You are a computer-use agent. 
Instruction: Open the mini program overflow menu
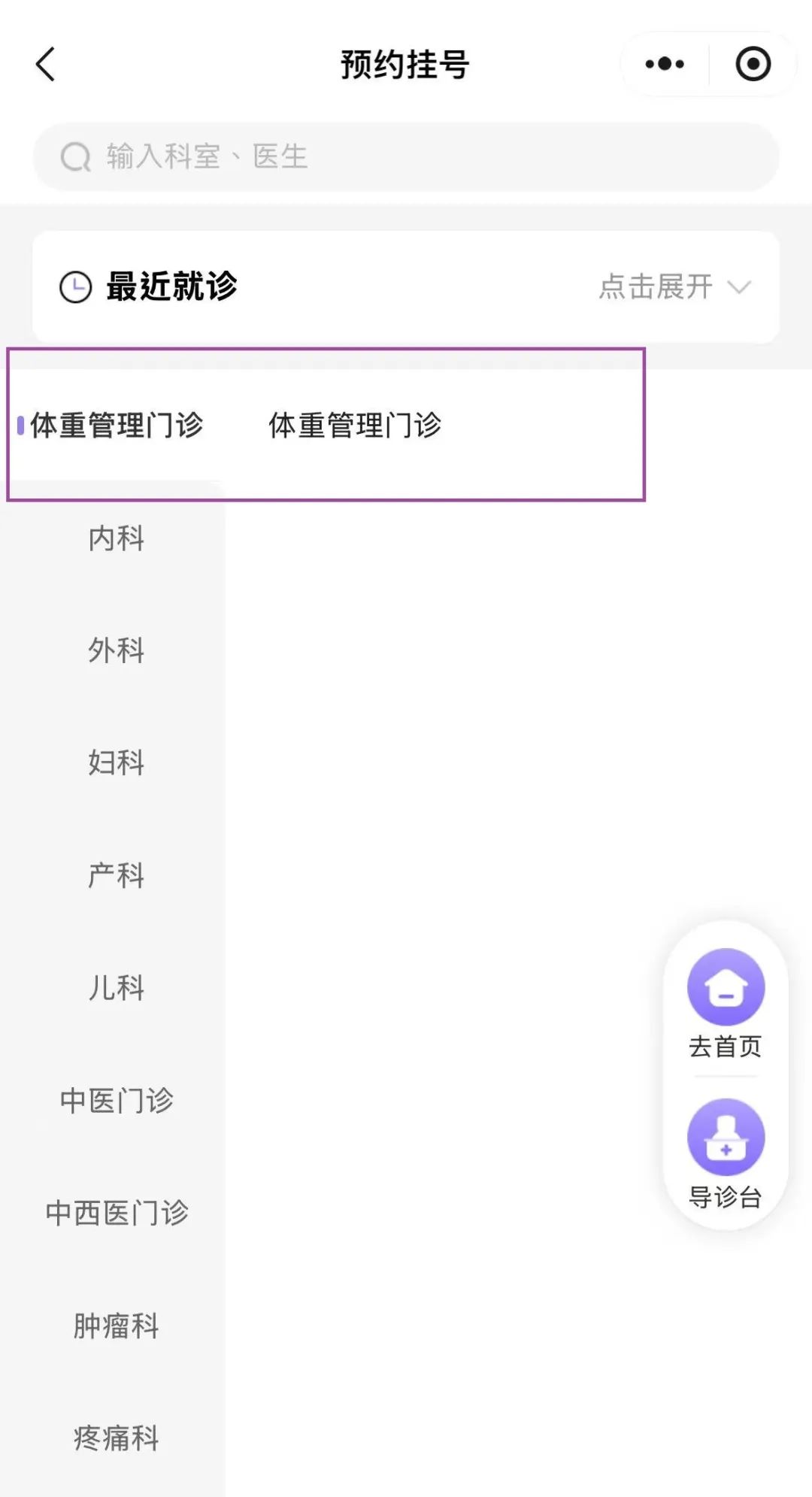pos(665,64)
